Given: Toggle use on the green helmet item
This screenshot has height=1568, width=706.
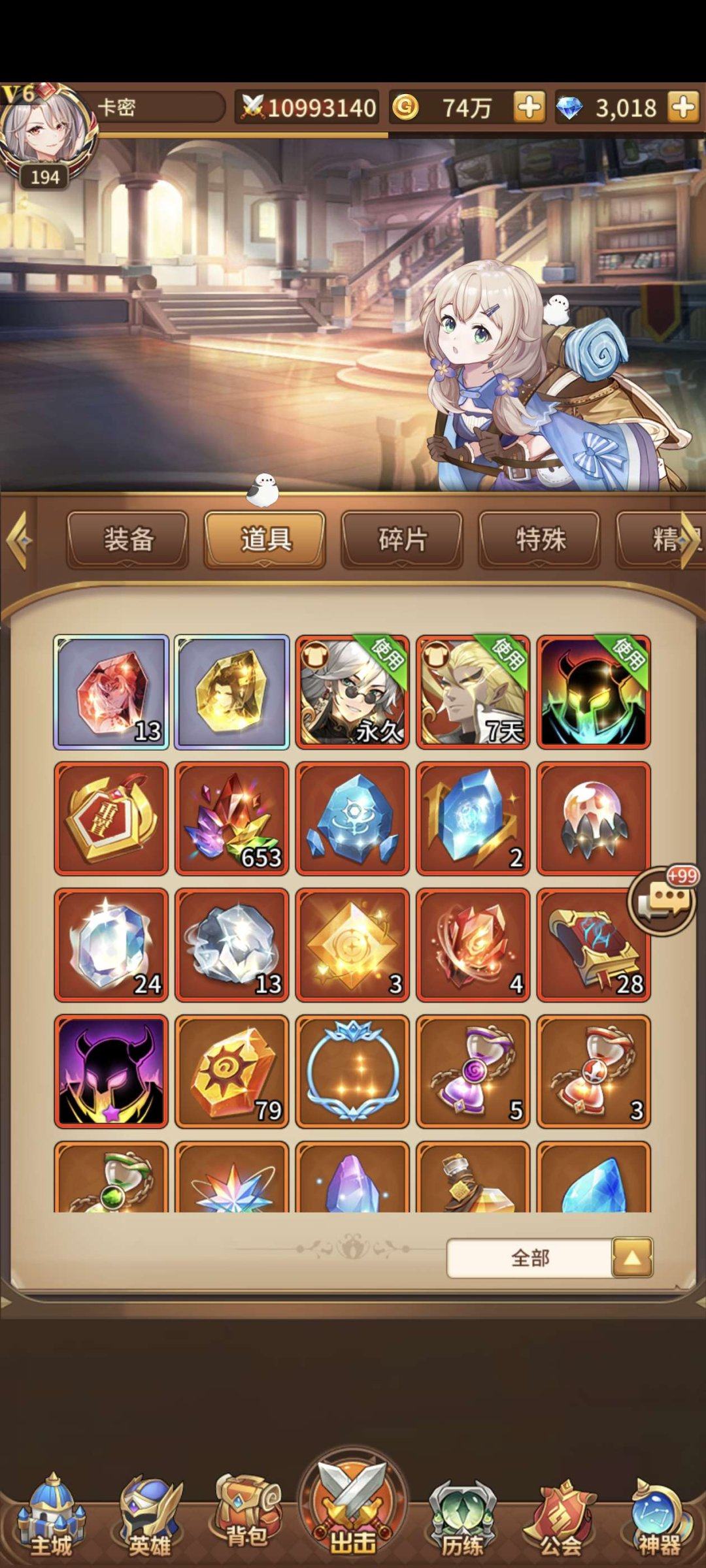Looking at the screenshot, I should (595, 693).
